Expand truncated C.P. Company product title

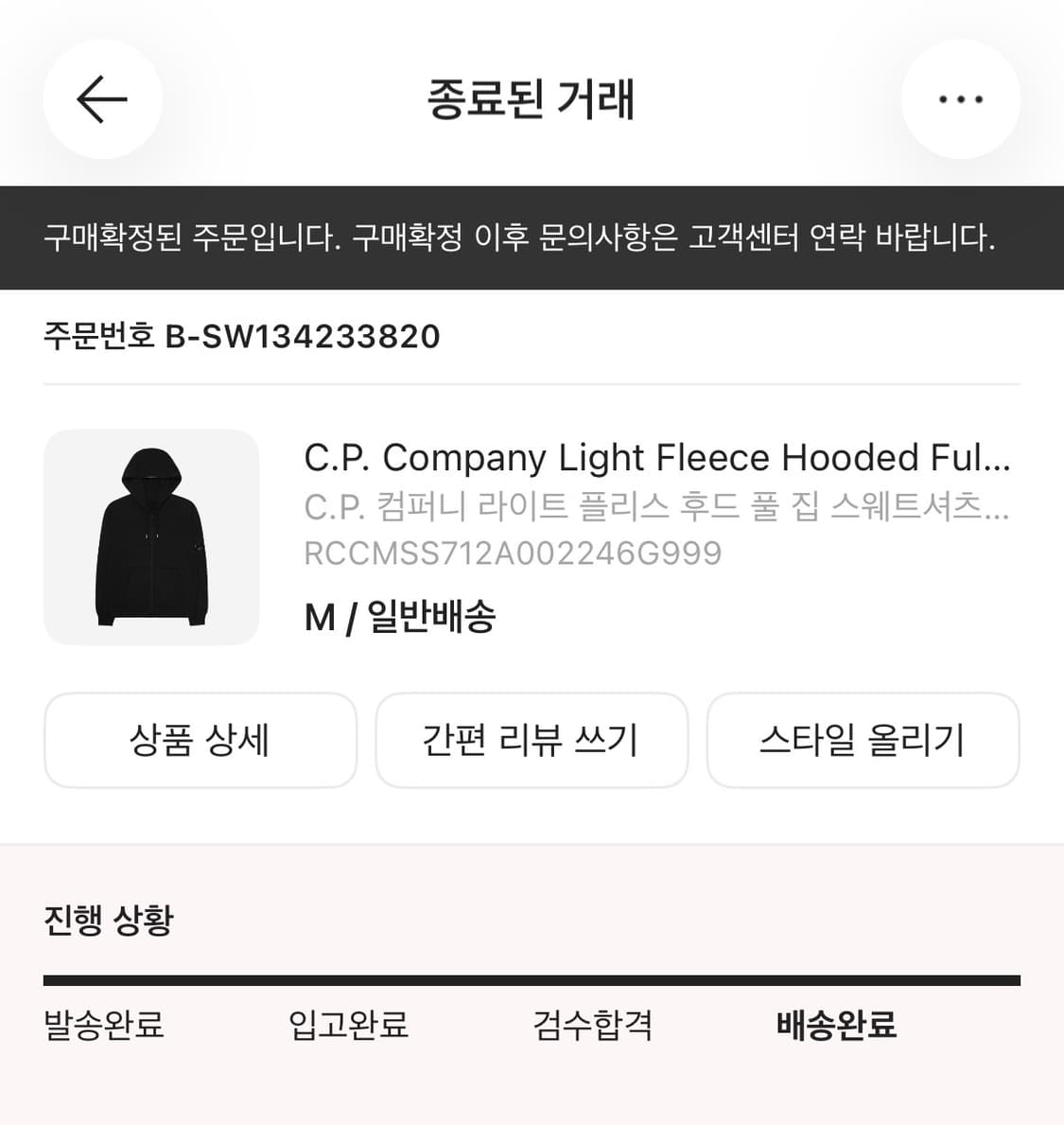pos(656,458)
